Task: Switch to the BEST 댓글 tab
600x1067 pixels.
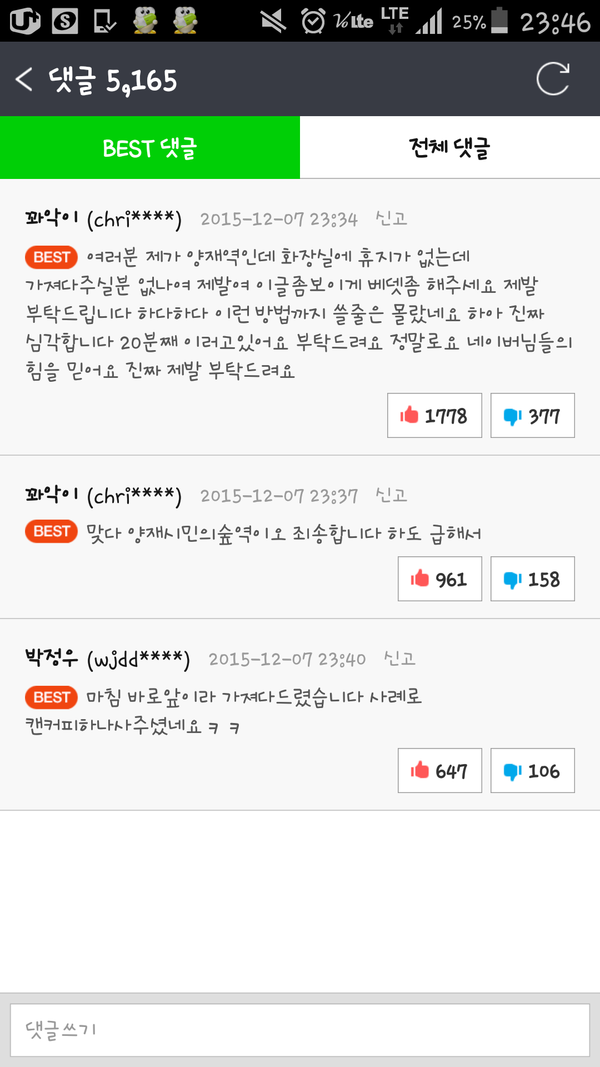Action: pyautogui.click(x=150, y=148)
